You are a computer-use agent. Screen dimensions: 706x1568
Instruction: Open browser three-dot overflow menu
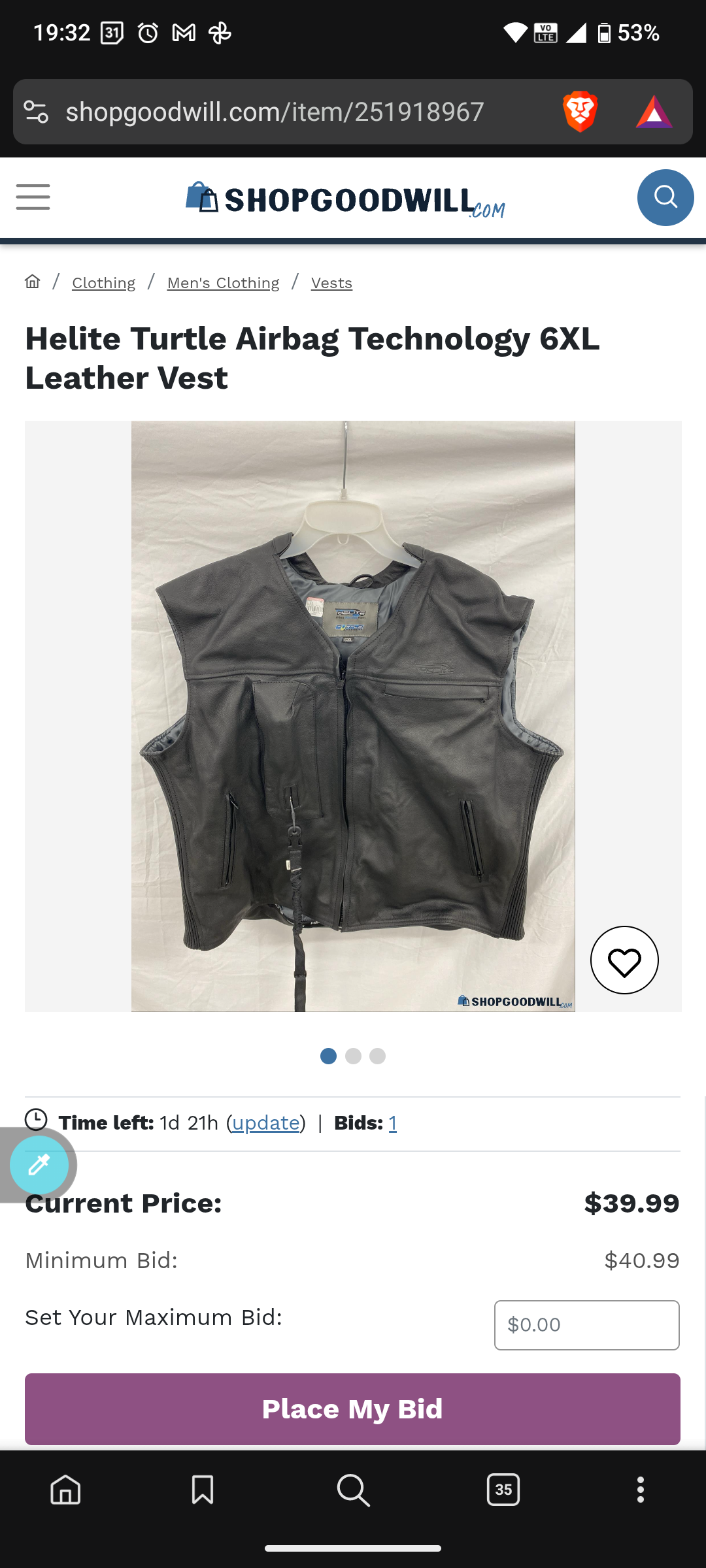pos(641,1490)
